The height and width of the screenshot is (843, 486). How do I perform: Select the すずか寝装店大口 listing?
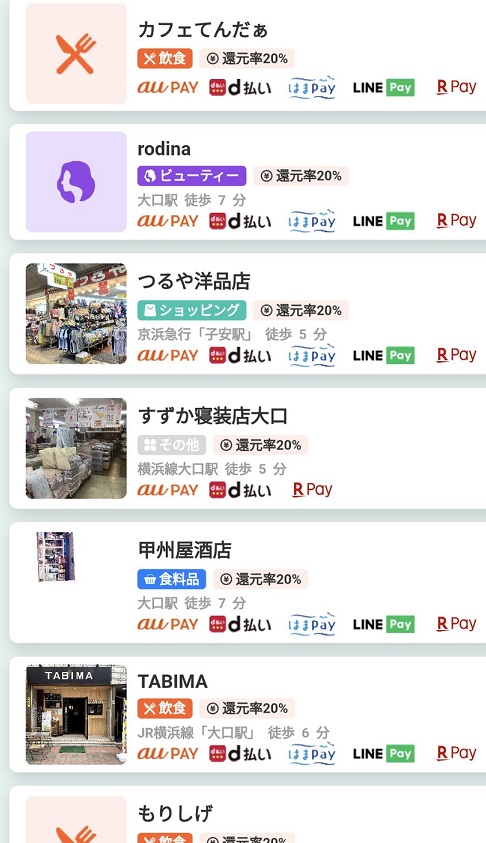pyautogui.click(x=248, y=448)
